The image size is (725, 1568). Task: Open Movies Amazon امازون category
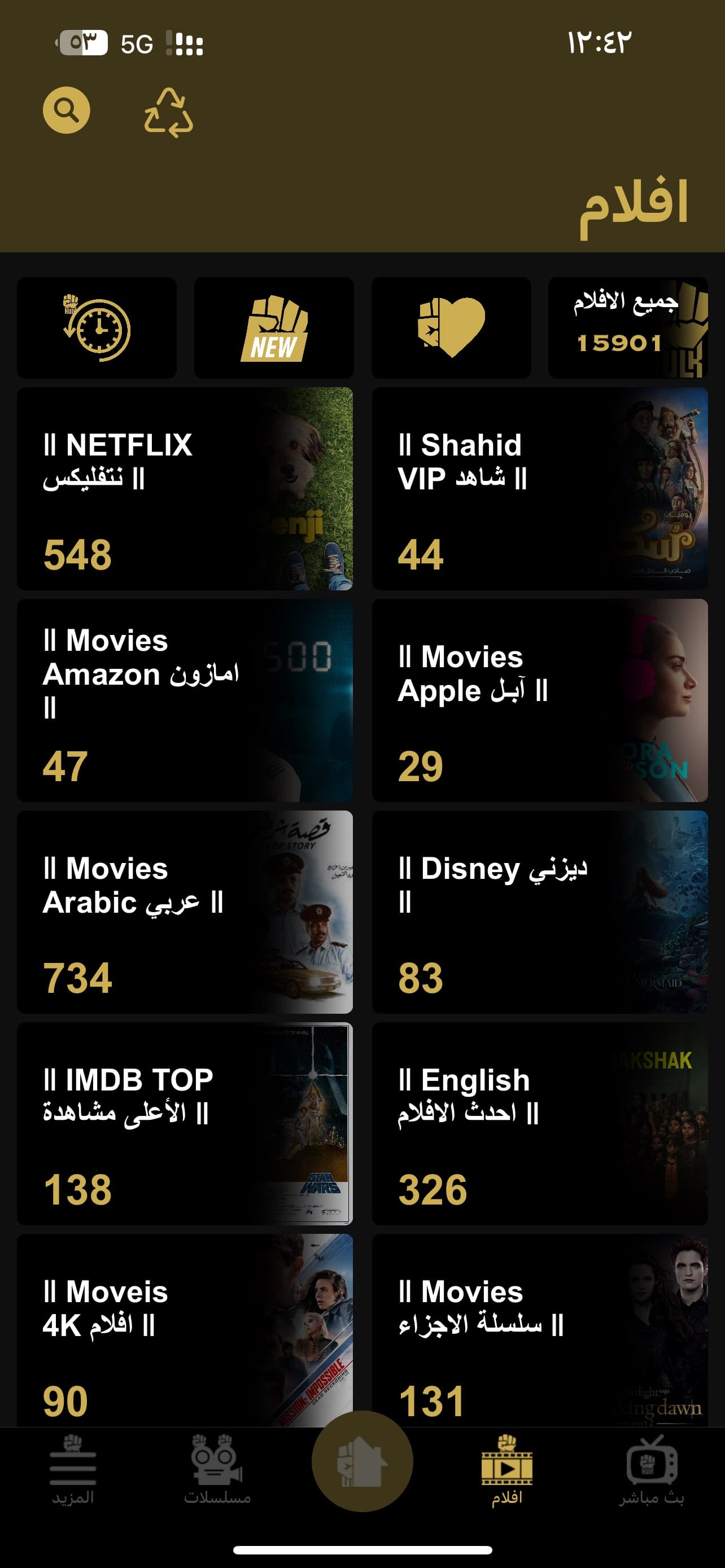[185, 700]
